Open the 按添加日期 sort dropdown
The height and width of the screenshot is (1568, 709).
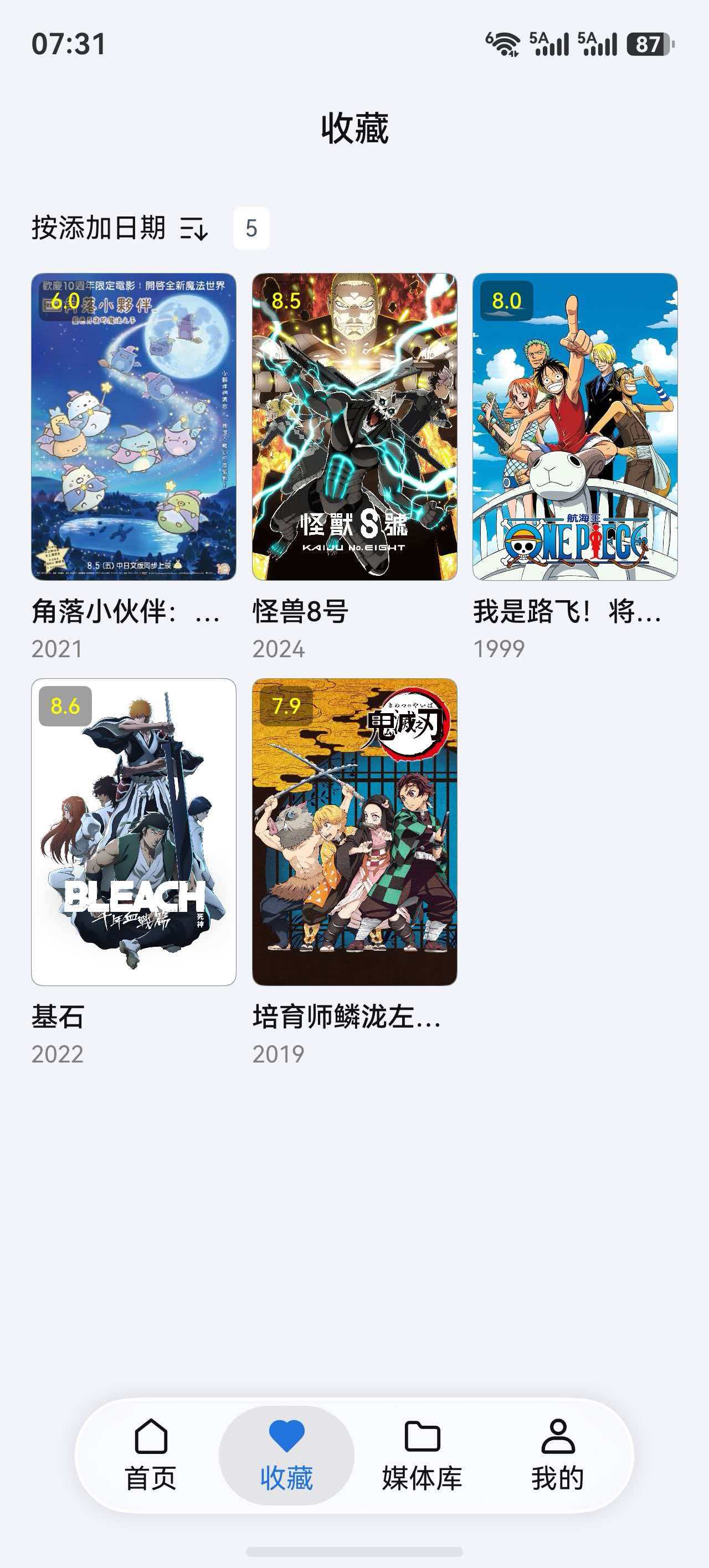[97, 228]
